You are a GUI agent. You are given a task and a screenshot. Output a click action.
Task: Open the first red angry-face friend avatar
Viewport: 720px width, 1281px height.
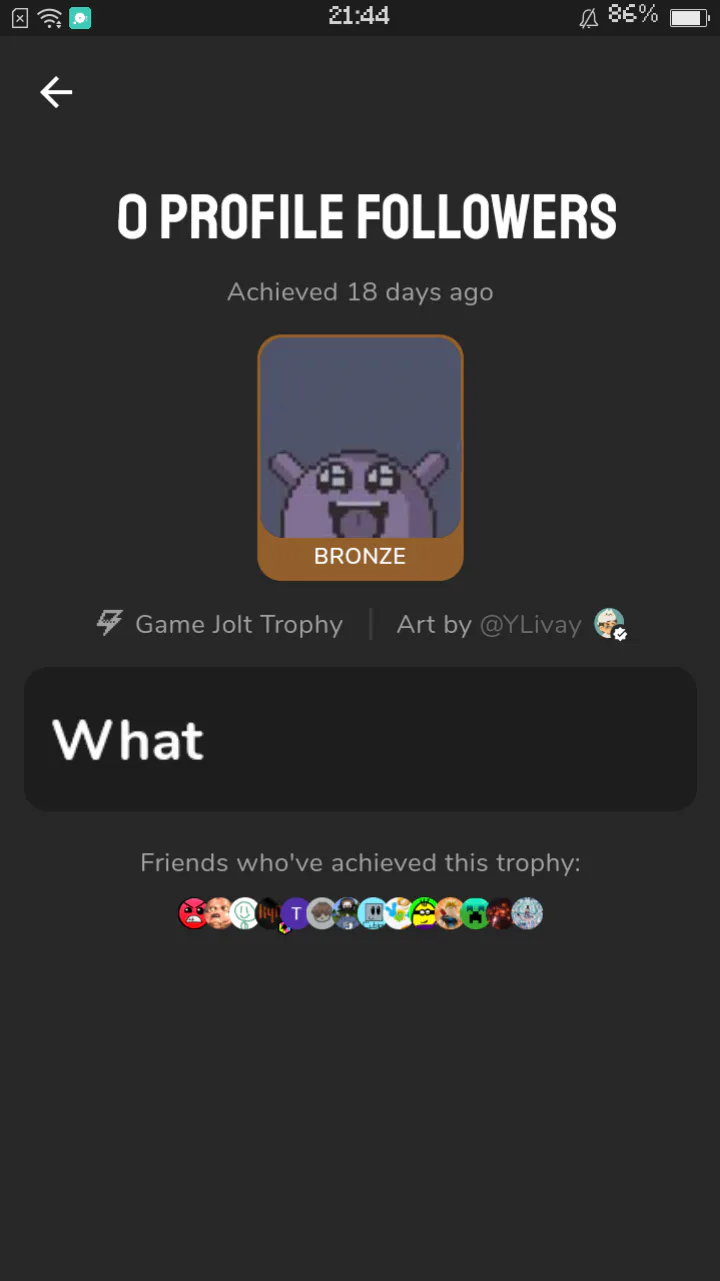click(x=193, y=913)
